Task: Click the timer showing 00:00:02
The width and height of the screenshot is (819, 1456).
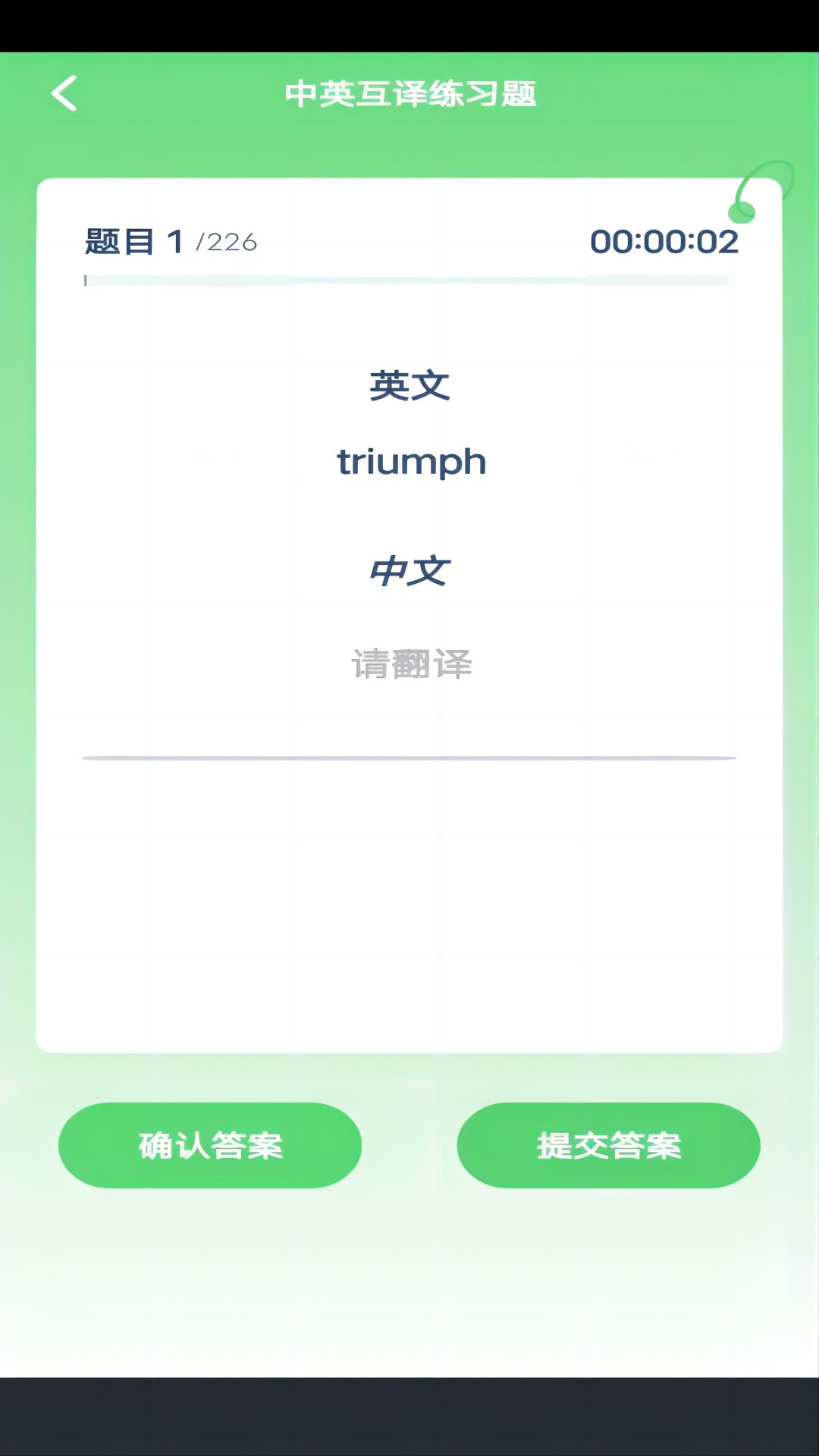Action: point(665,240)
